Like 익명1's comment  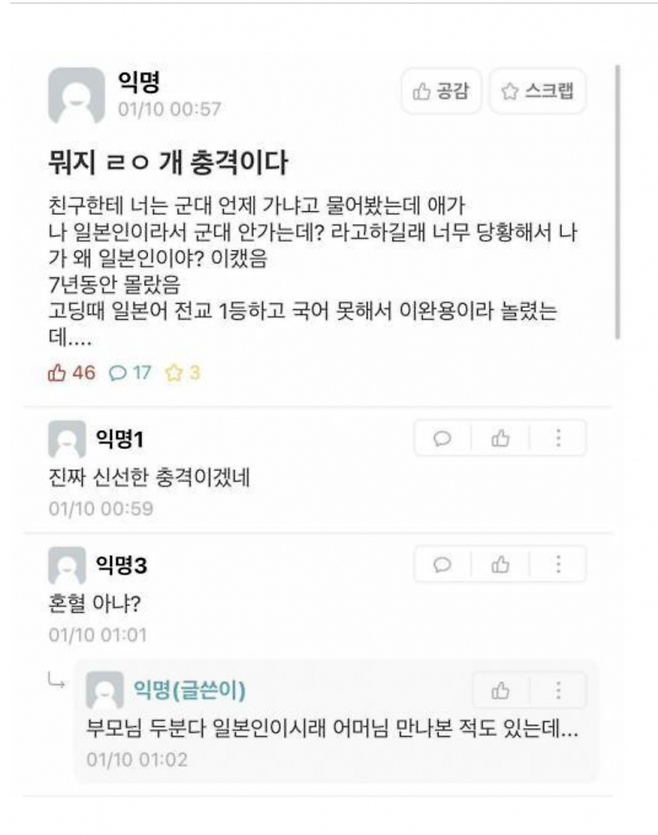click(500, 438)
